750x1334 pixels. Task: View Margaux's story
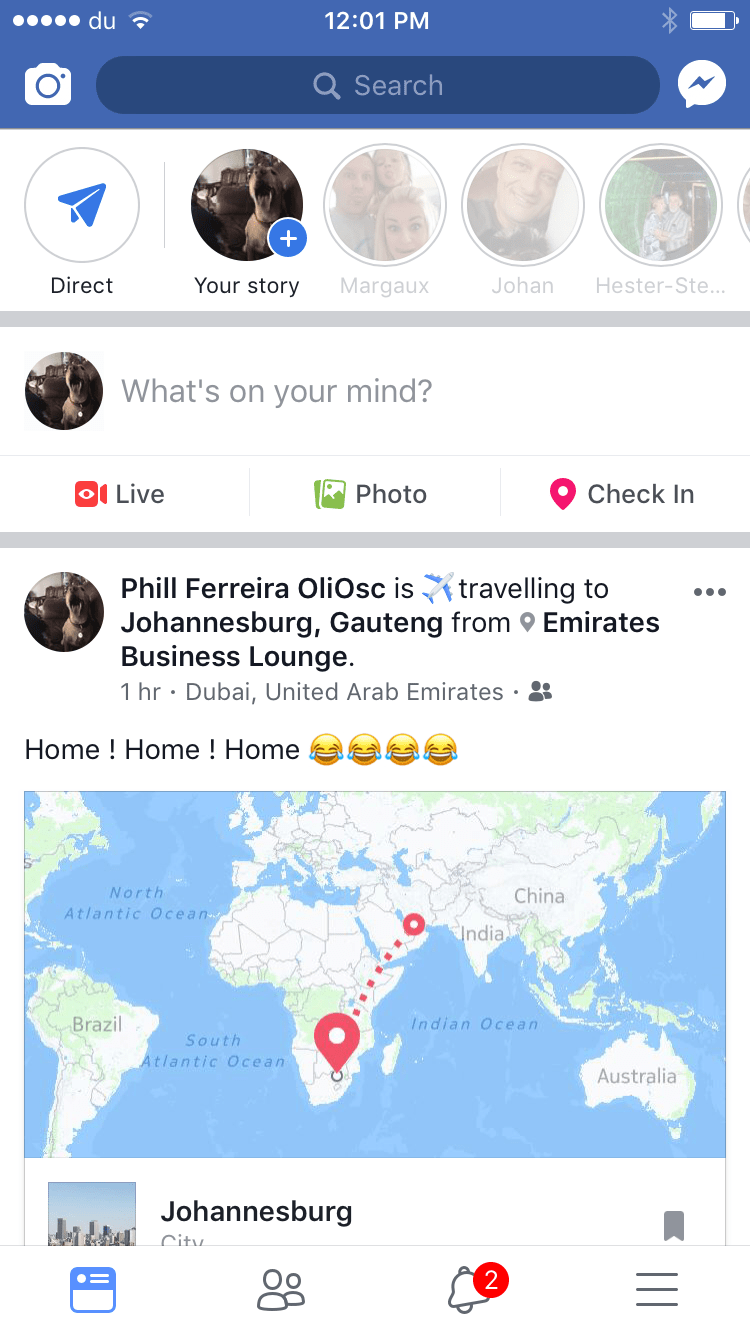click(384, 206)
